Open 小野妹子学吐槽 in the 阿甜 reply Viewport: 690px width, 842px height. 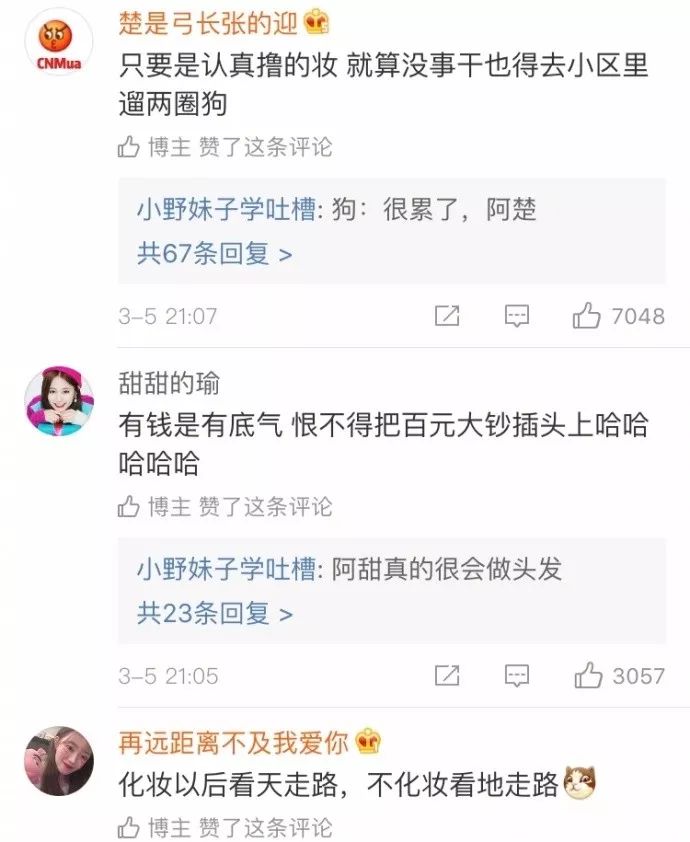click(226, 570)
